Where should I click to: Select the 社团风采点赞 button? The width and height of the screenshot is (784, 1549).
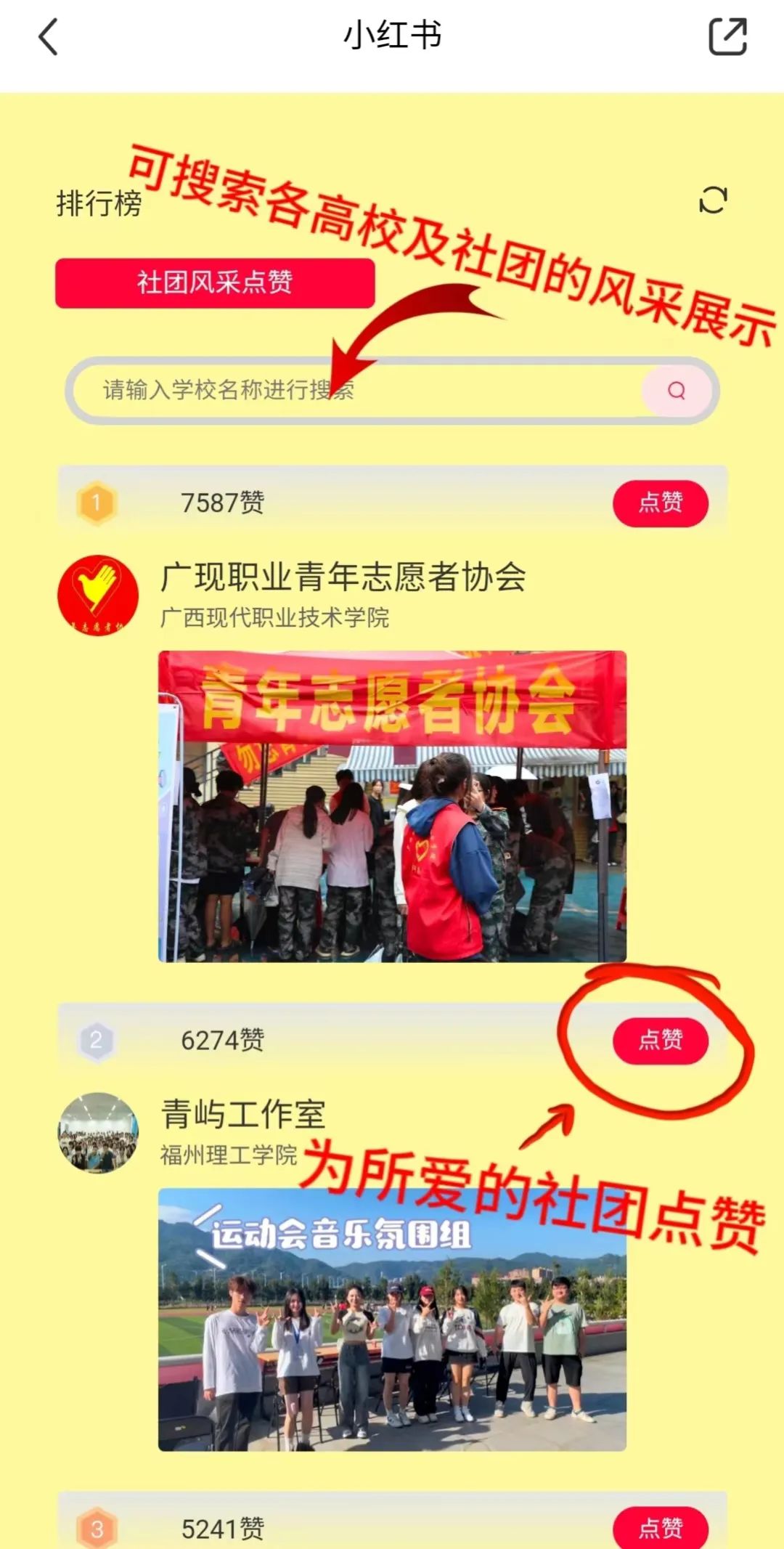point(215,282)
